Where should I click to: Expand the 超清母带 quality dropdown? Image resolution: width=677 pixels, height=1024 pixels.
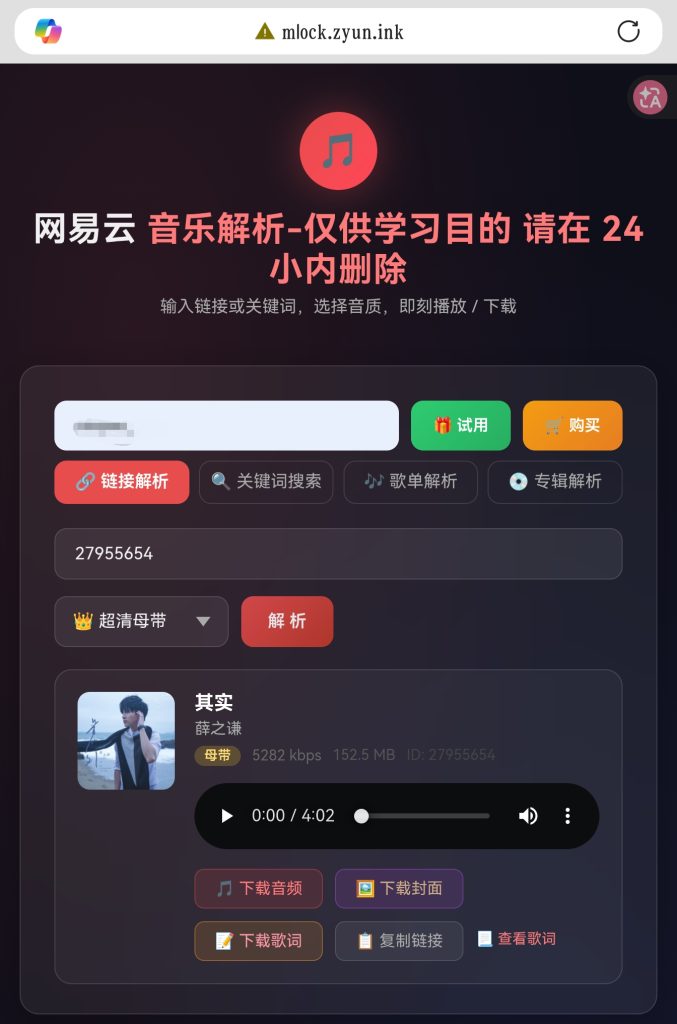coord(141,622)
